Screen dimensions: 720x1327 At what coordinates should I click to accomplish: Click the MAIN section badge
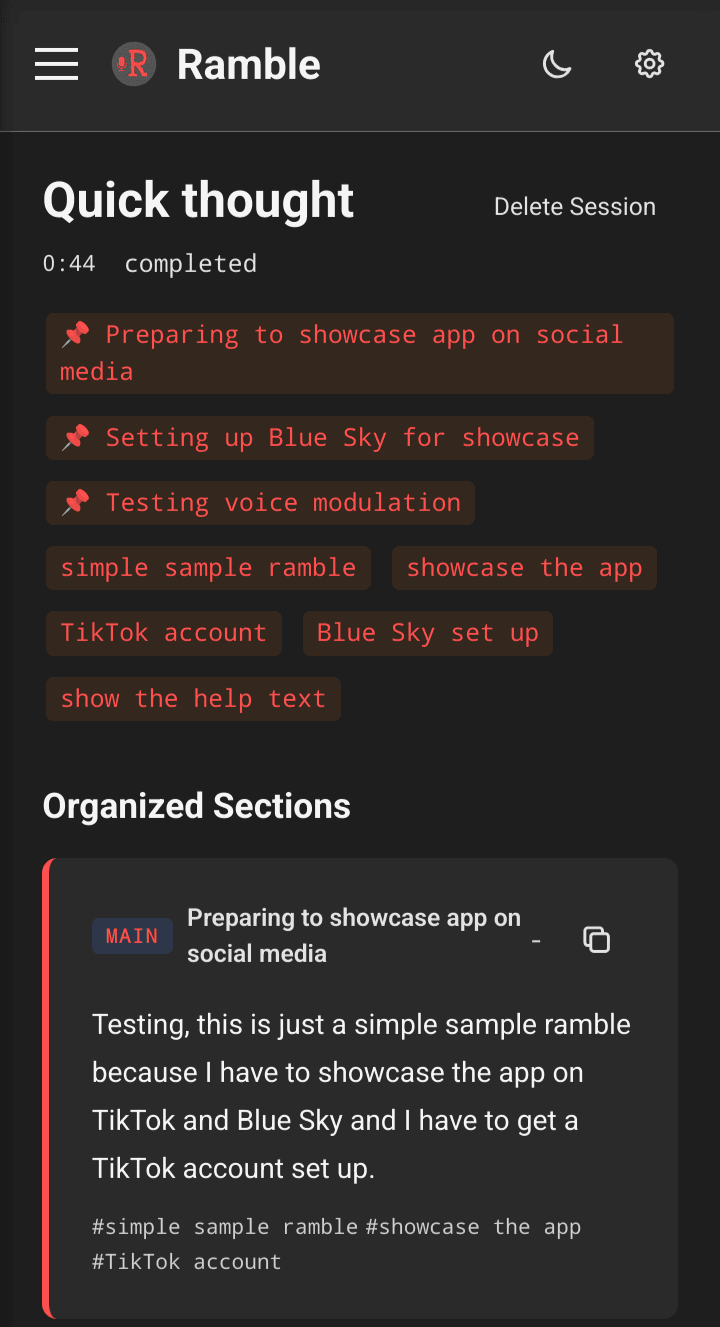point(132,936)
